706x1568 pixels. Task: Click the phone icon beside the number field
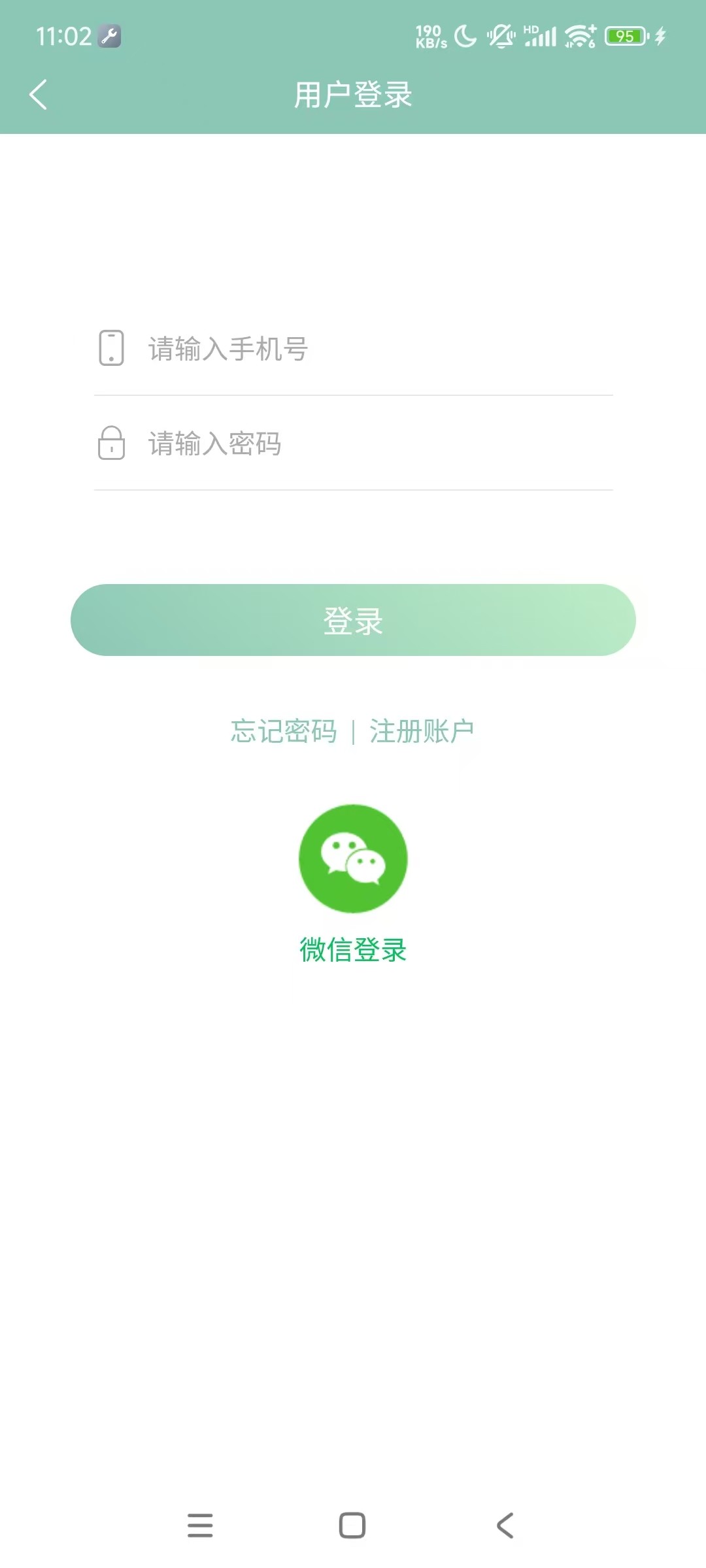click(112, 348)
